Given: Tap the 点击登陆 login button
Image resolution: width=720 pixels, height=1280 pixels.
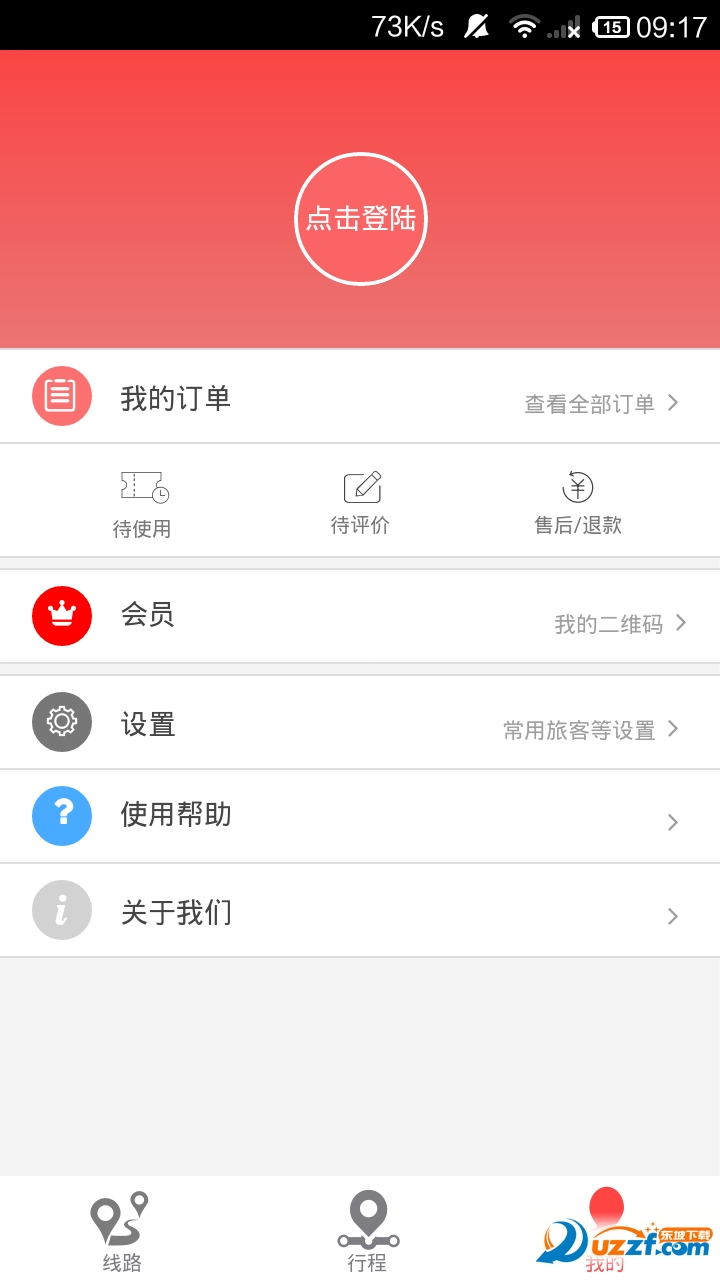Looking at the screenshot, I should (361, 218).
